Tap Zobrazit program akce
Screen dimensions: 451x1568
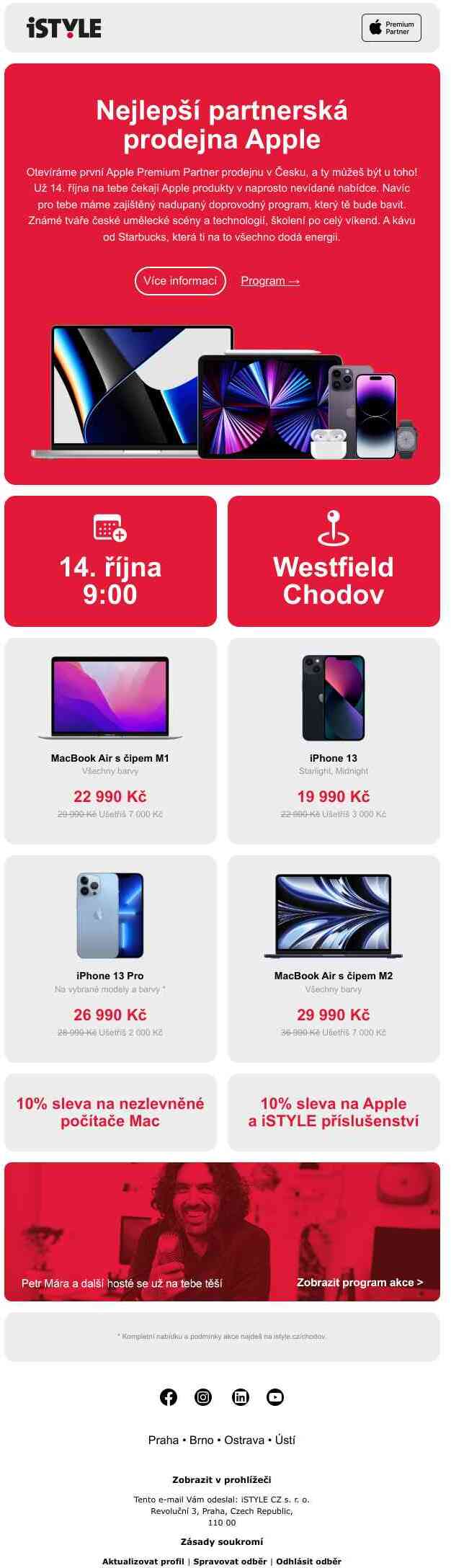click(x=360, y=1282)
